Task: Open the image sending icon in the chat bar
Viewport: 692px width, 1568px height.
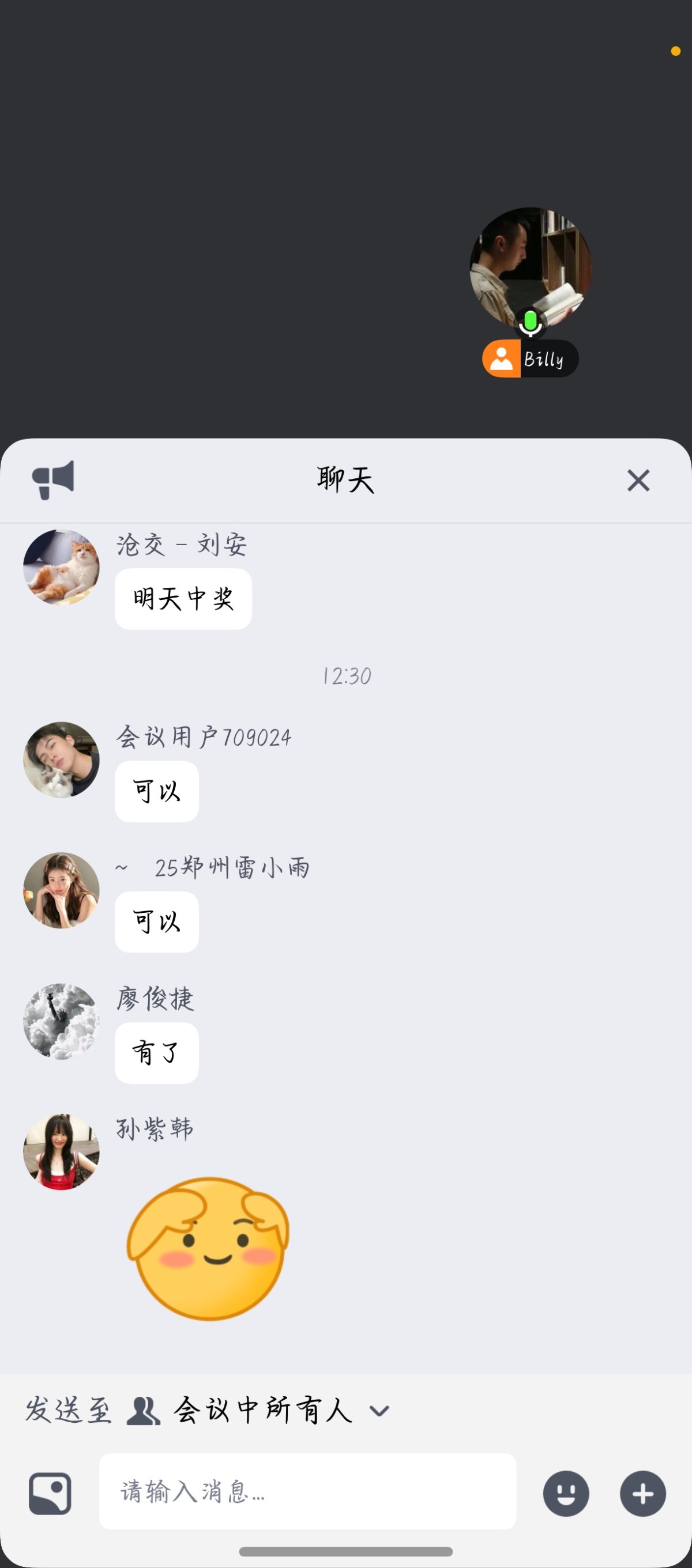Action: pos(50,1495)
